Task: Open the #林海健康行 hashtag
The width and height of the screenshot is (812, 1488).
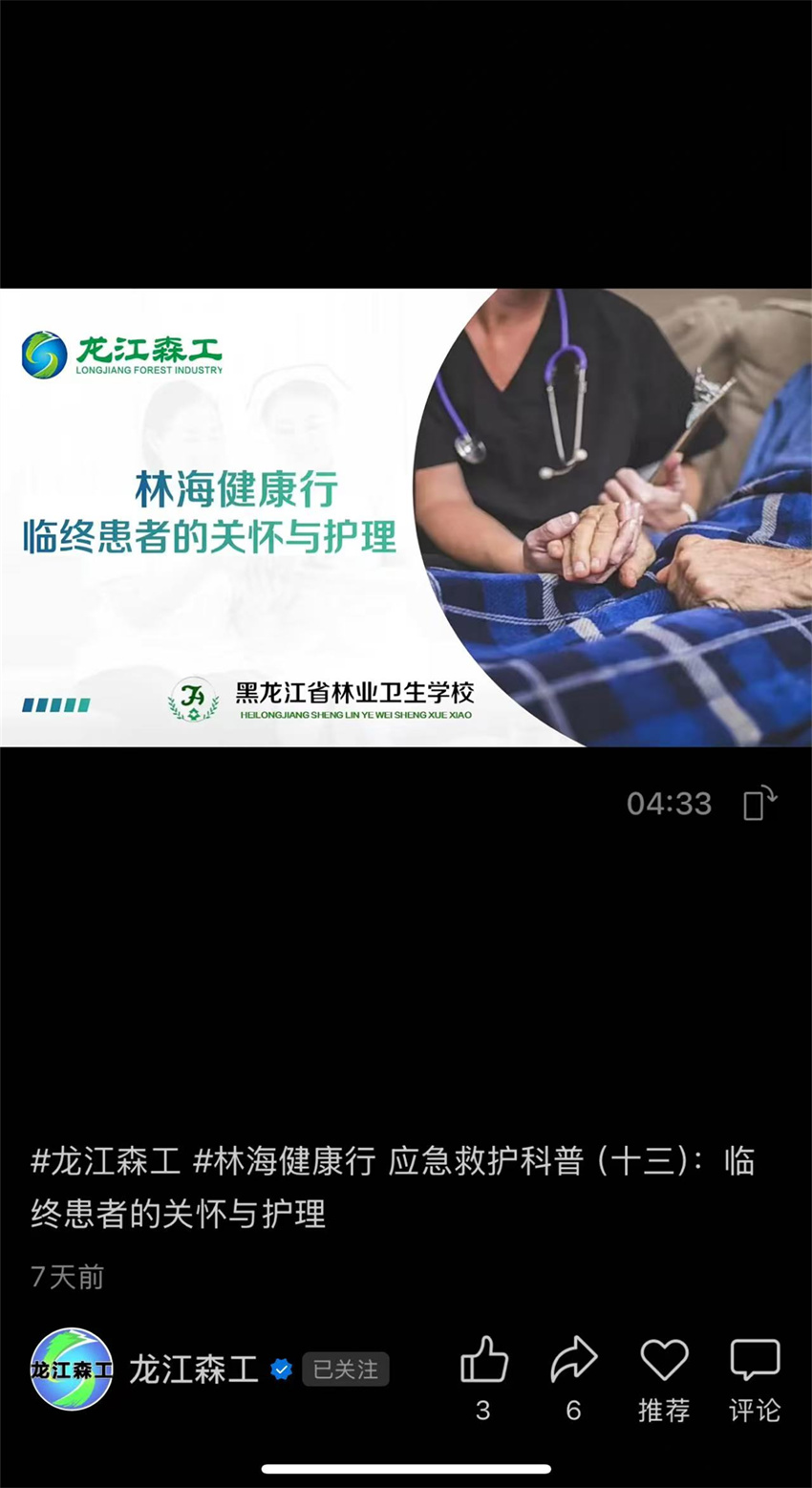Action: tap(284, 1161)
